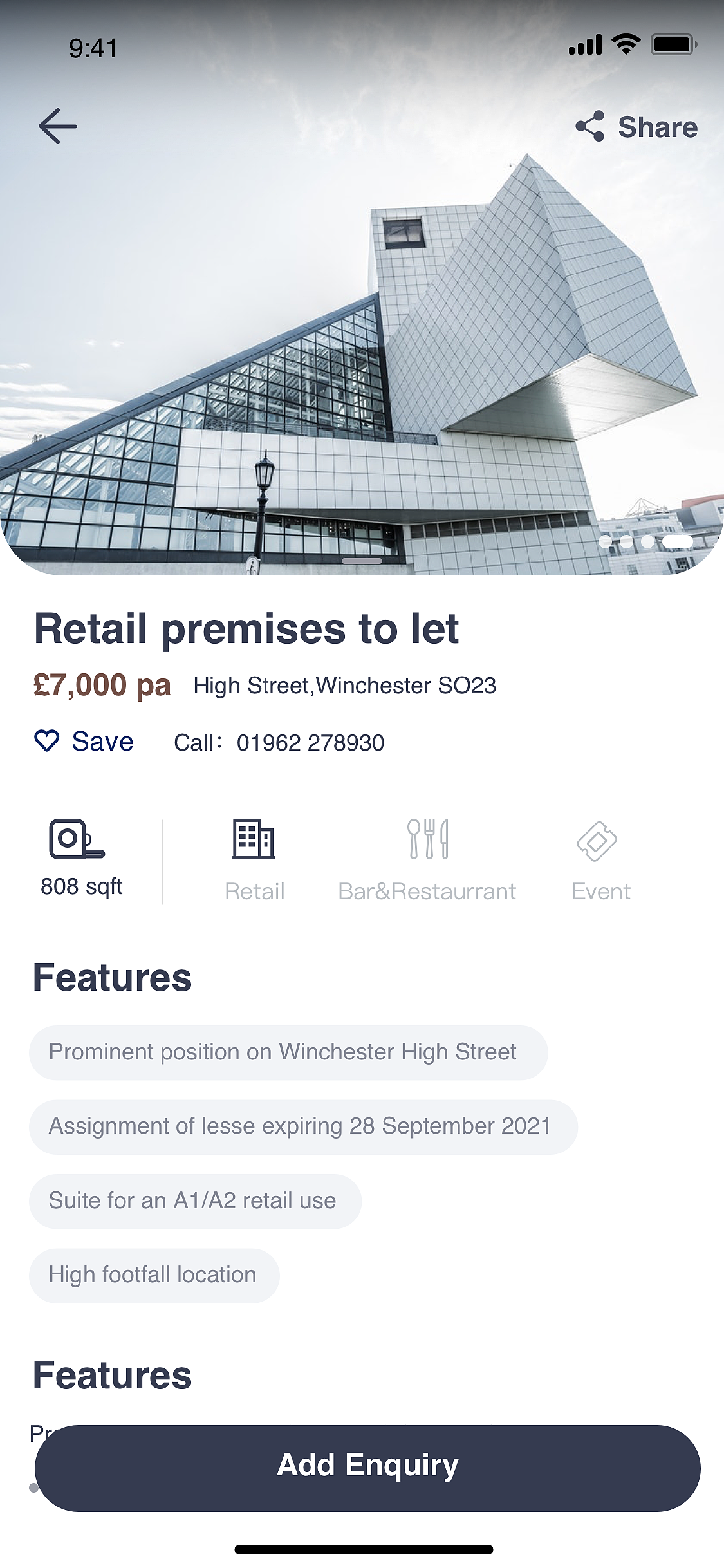Image resolution: width=724 pixels, height=1568 pixels.
Task: Enable the Event category
Action: [600, 863]
